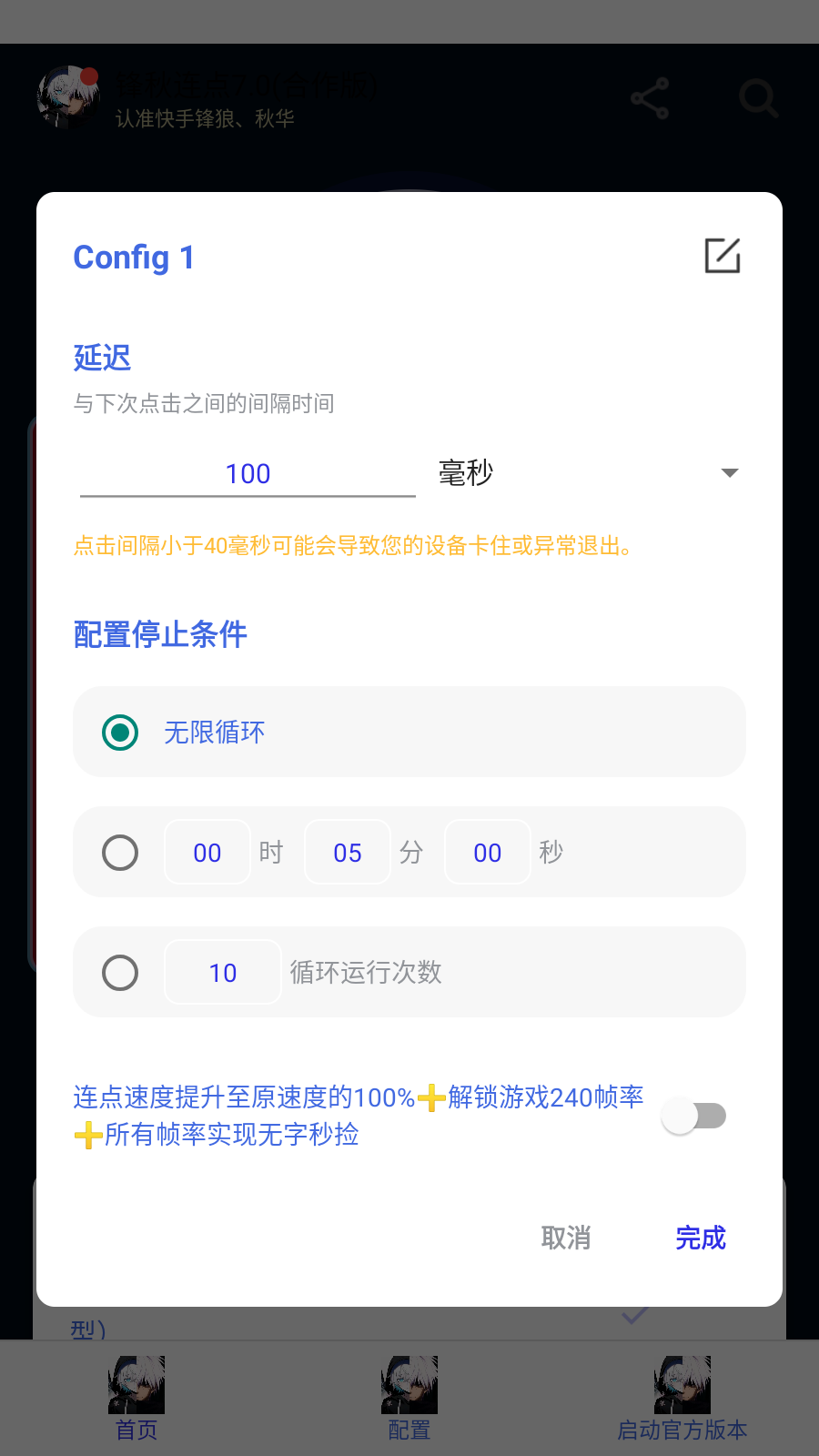Tap the 首页 avatar icon in bottom bar

point(136,1384)
